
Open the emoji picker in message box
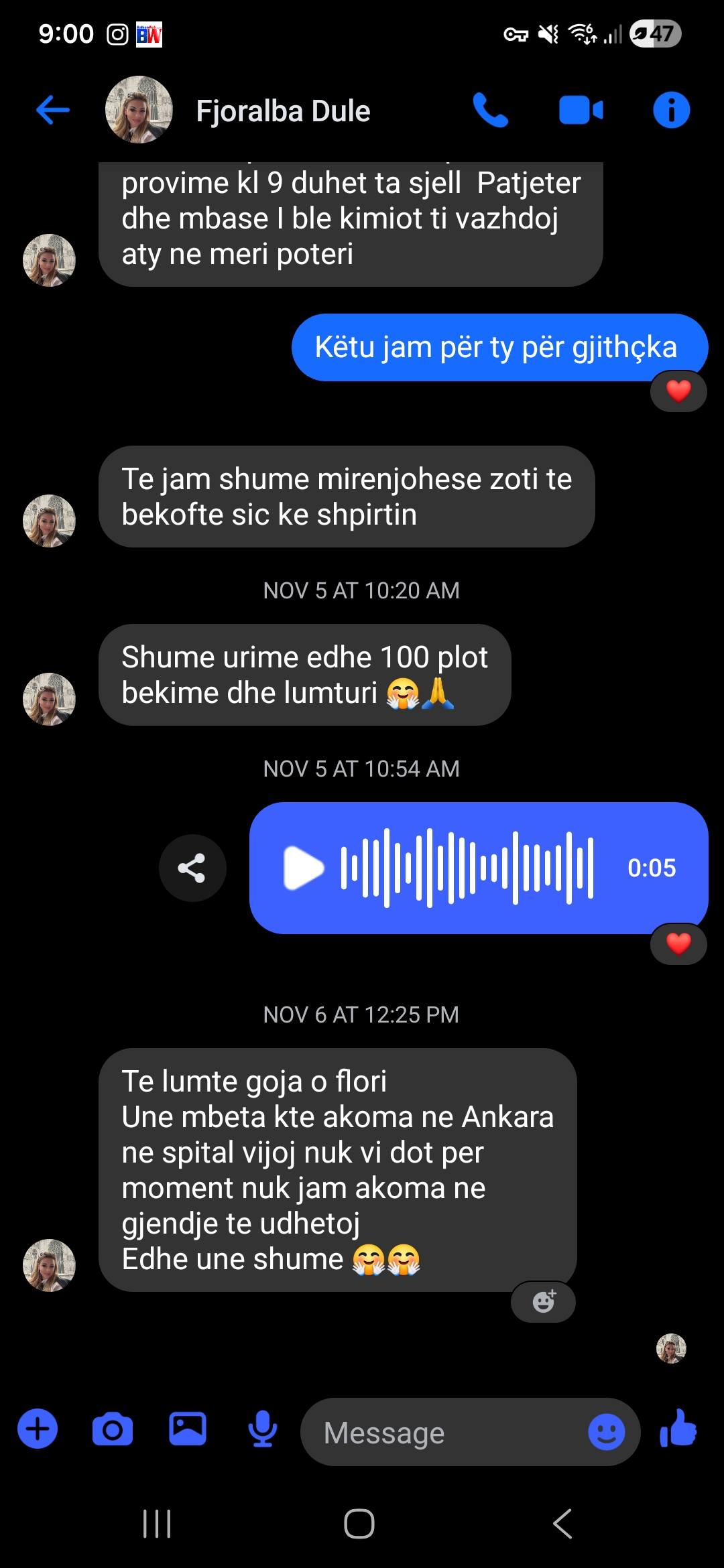(606, 1433)
